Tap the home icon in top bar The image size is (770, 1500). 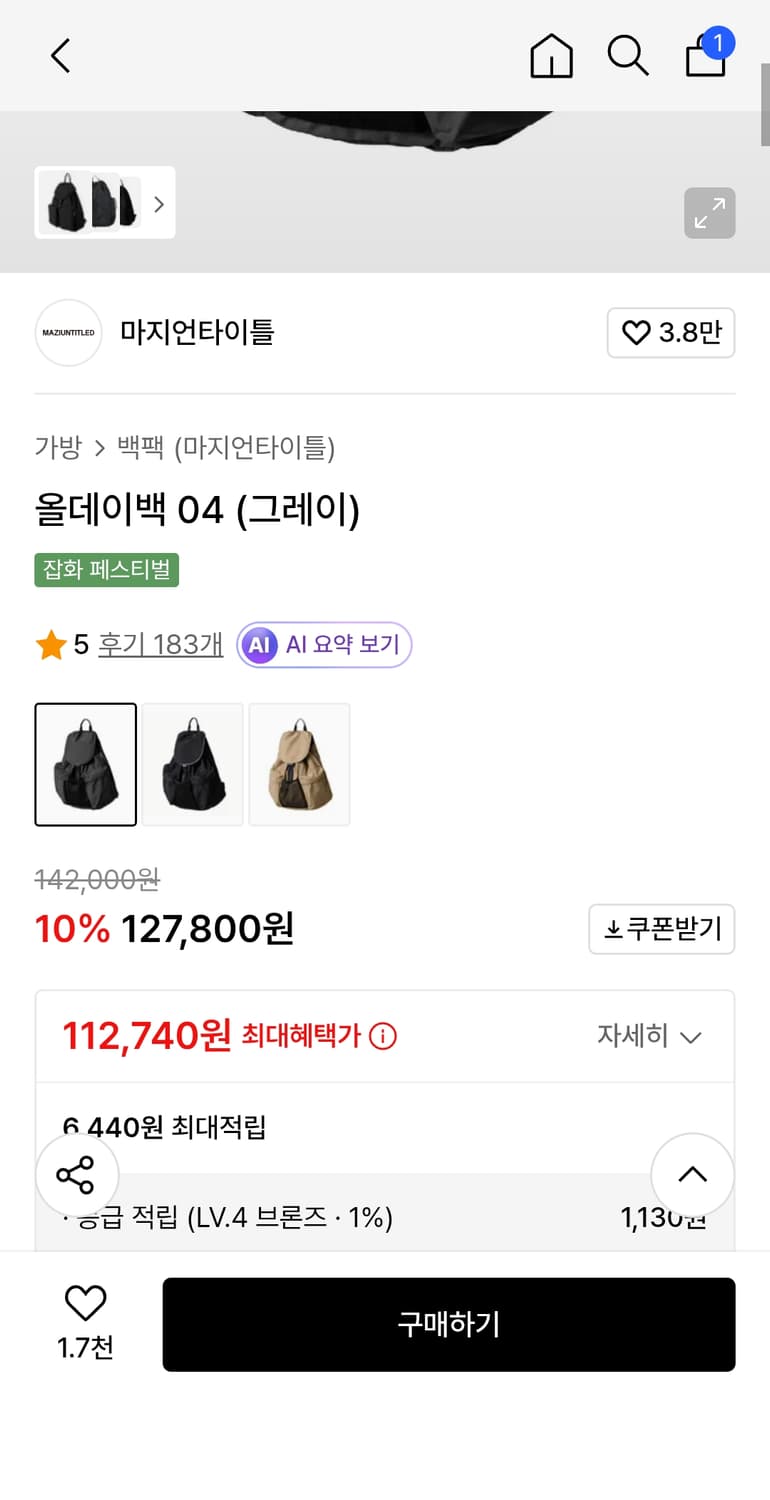[551, 57]
